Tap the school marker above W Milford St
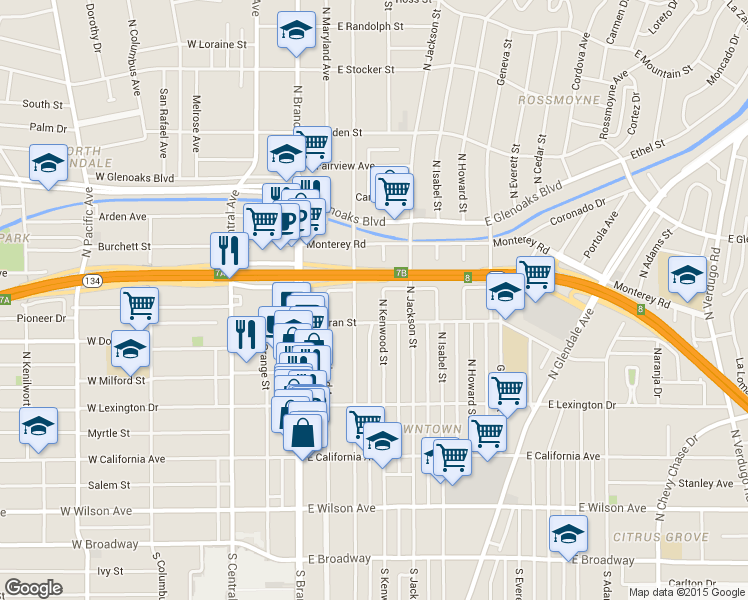The width and height of the screenshot is (748, 600). [x=130, y=350]
